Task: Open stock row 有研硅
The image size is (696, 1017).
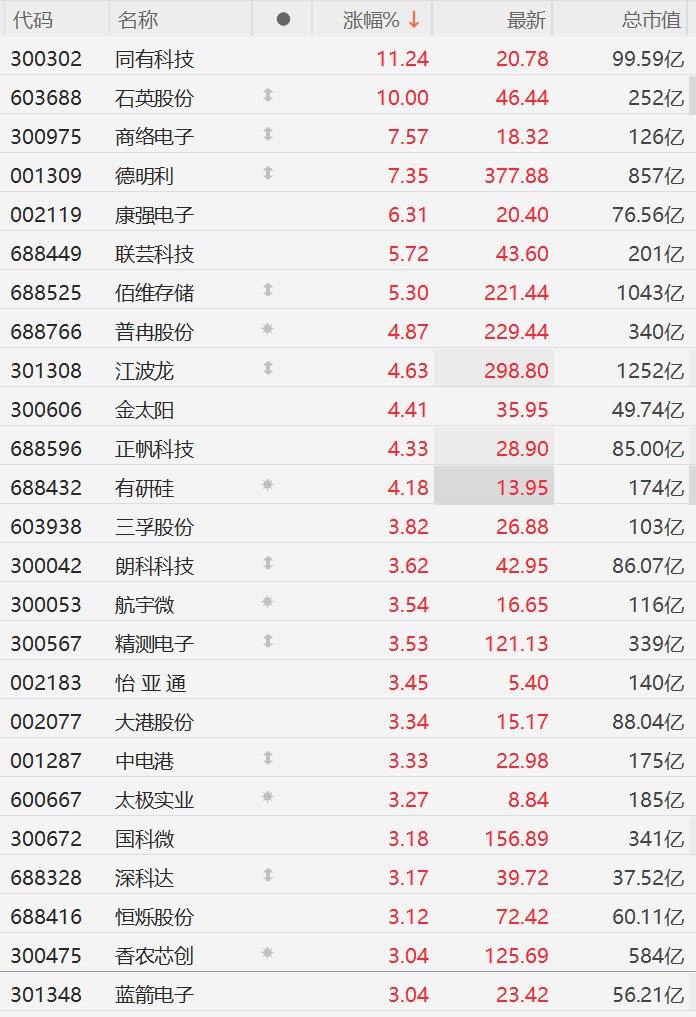Action: 348,487
